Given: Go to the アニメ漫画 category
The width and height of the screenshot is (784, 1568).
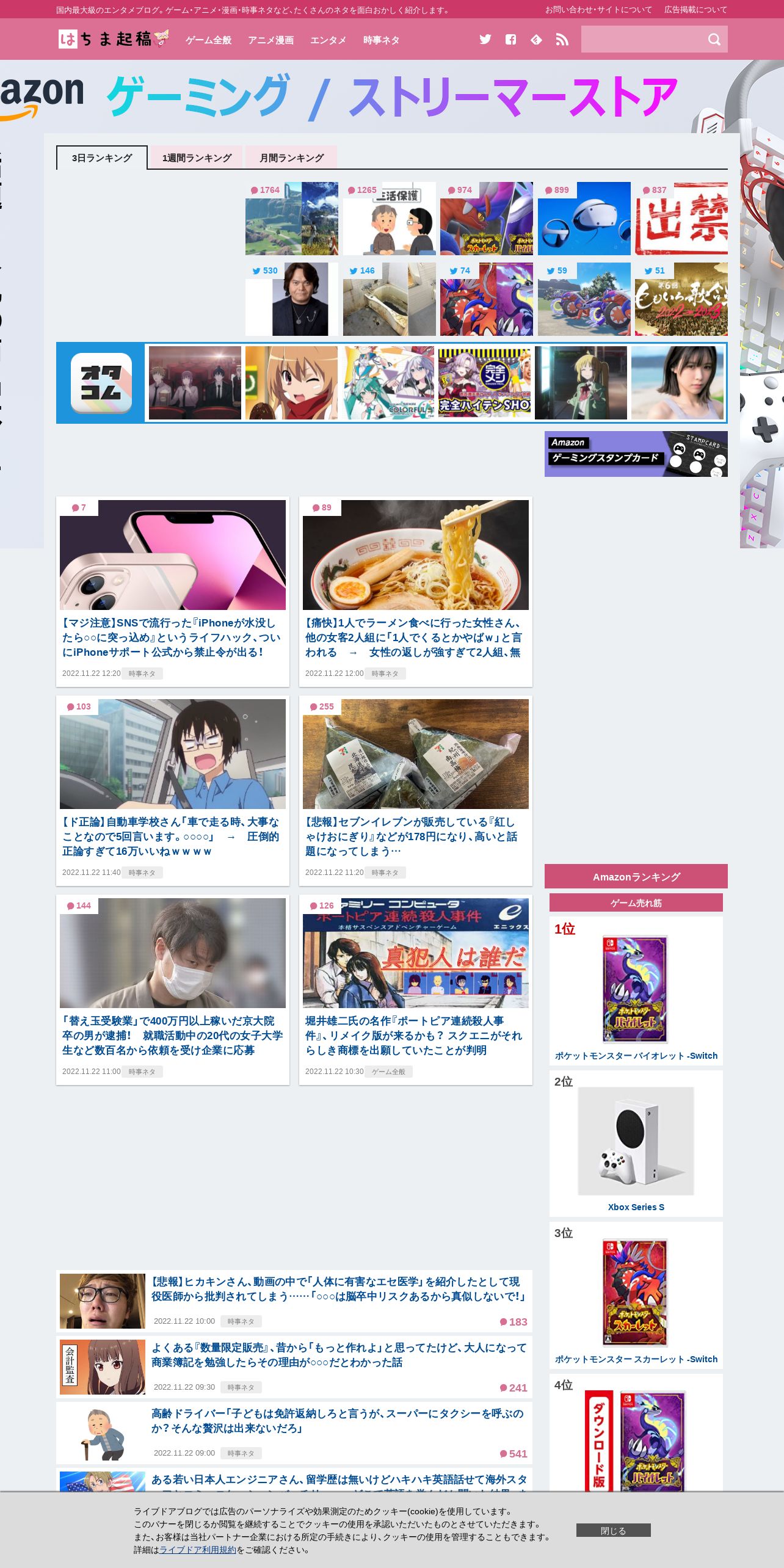Looking at the screenshot, I should click(x=270, y=40).
